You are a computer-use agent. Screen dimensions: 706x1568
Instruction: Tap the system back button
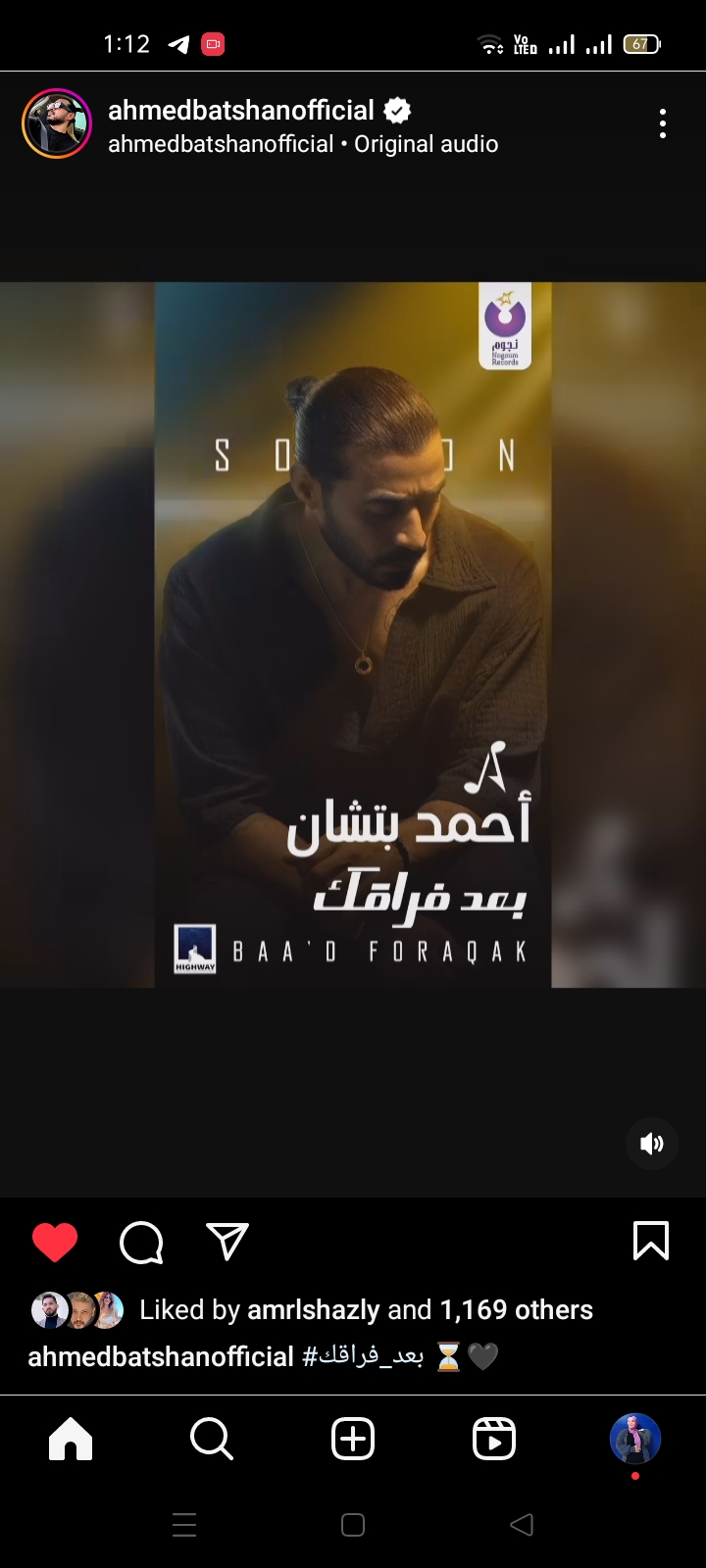[522, 1525]
